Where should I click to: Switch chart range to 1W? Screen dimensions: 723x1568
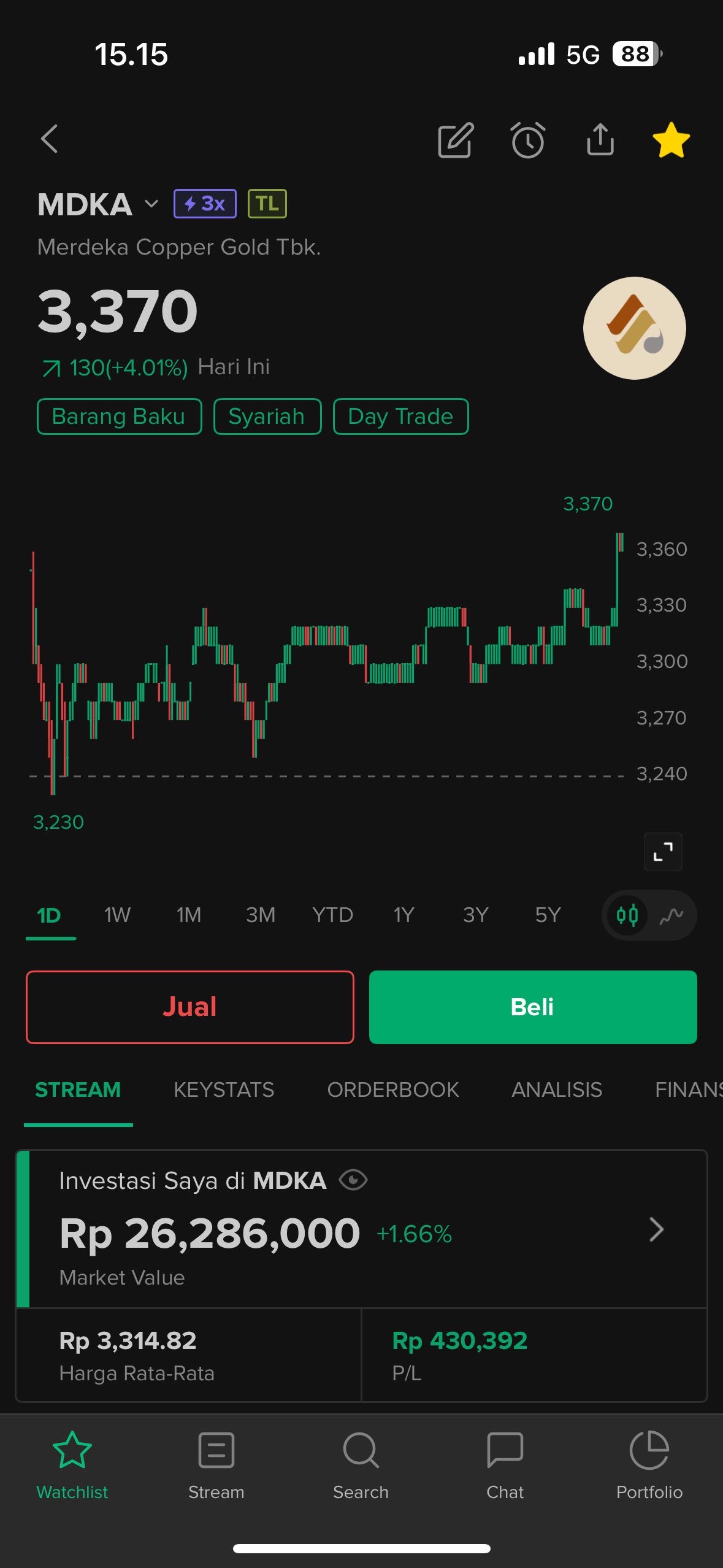[117, 915]
